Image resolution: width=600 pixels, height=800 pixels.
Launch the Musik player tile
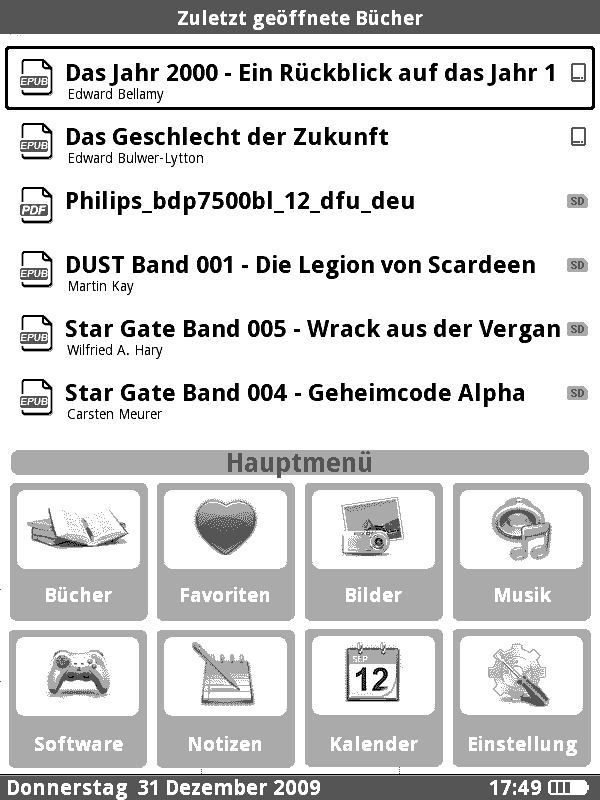(521, 552)
